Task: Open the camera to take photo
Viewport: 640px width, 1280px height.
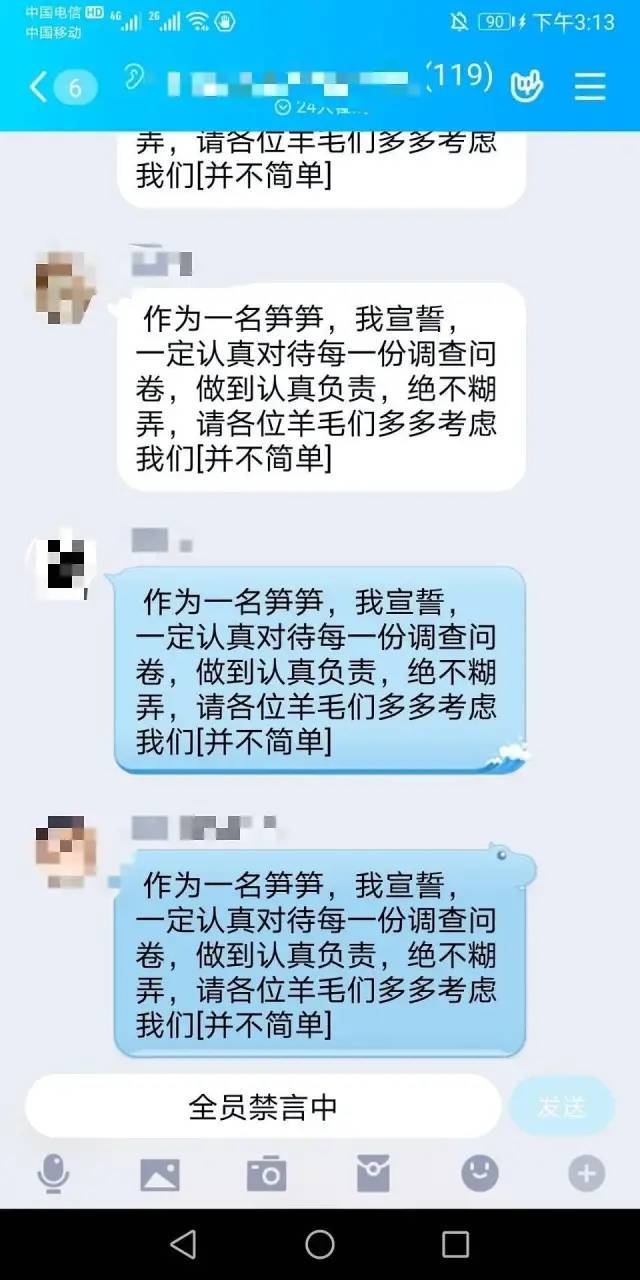Action: [x=267, y=1173]
